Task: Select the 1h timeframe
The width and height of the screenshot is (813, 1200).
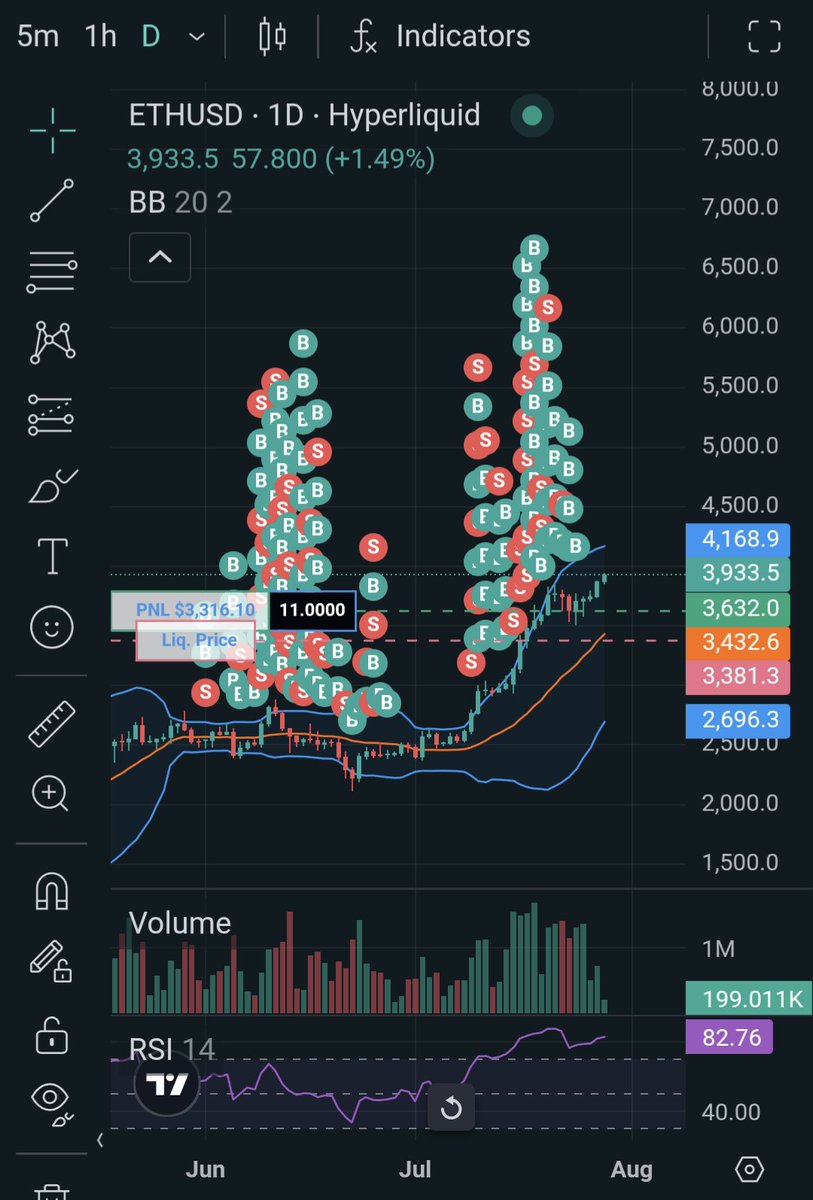Action: click(100, 36)
